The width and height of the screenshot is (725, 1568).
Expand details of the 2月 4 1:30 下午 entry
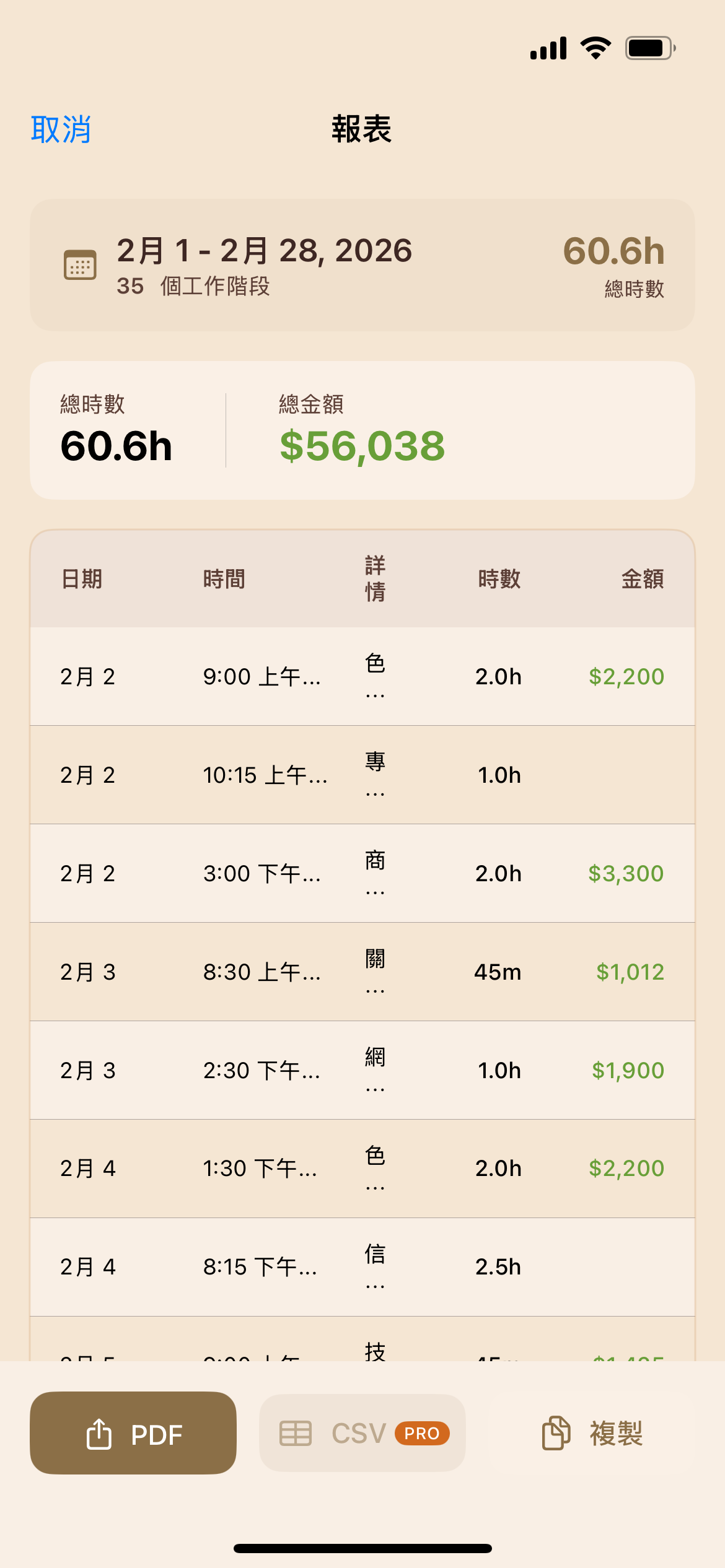pyautogui.click(x=375, y=1169)
